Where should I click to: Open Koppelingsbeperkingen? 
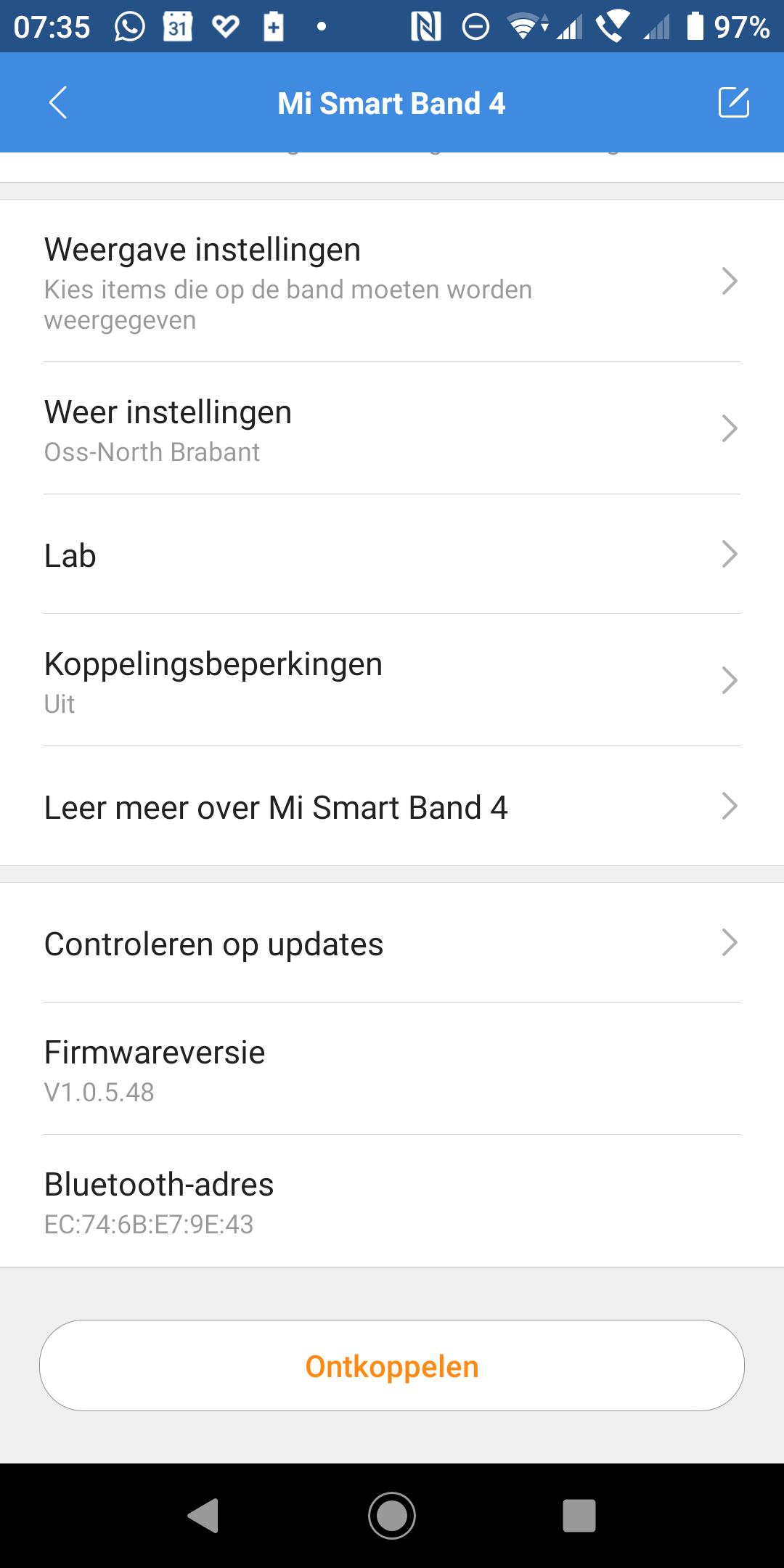[x=392, y=681]
